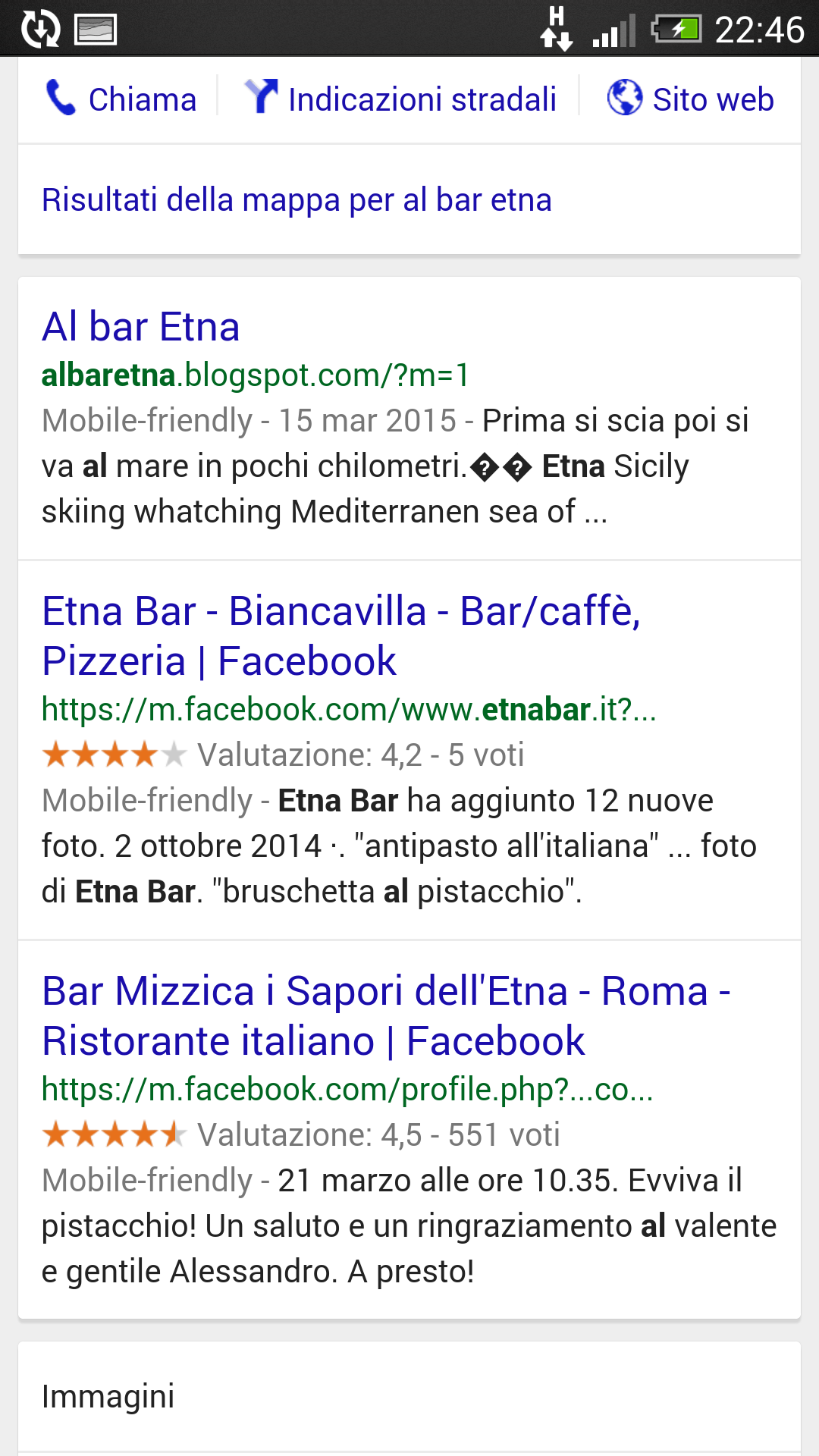The image size is (819, 1456).
Task: Get Indicazioni stradali directions
Action: (x=400, y=99)
